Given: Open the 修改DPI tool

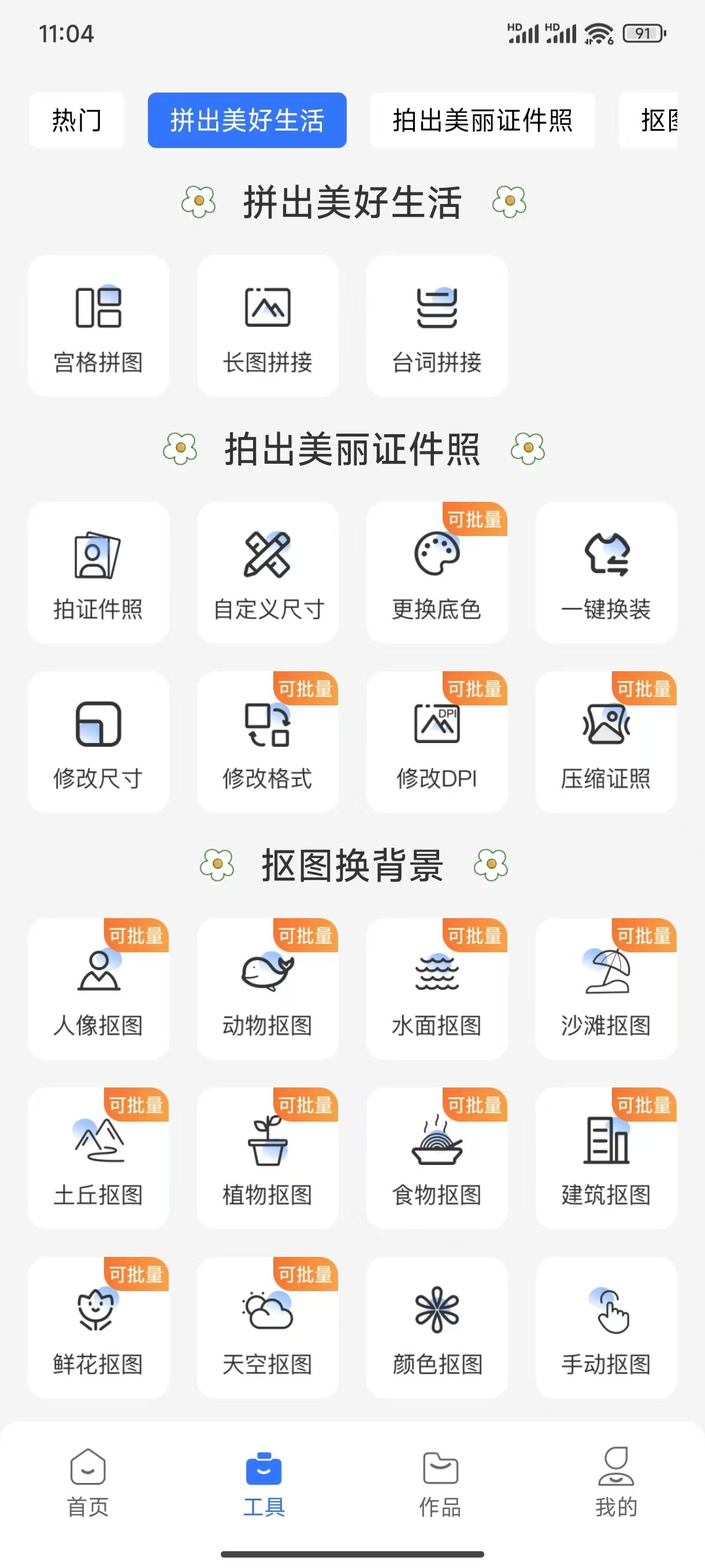Looking at the screenshot, I should [437, 741].
